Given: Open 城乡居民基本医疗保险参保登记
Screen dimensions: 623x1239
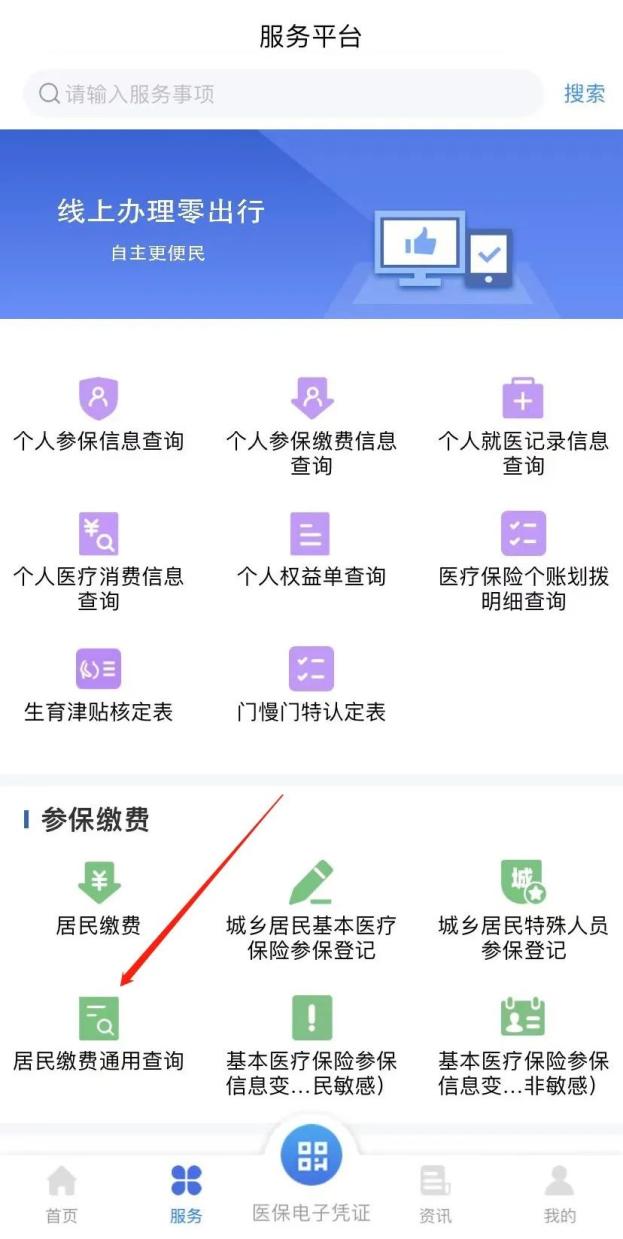Looking at the screenshot, I should click(x=311, y=910).
